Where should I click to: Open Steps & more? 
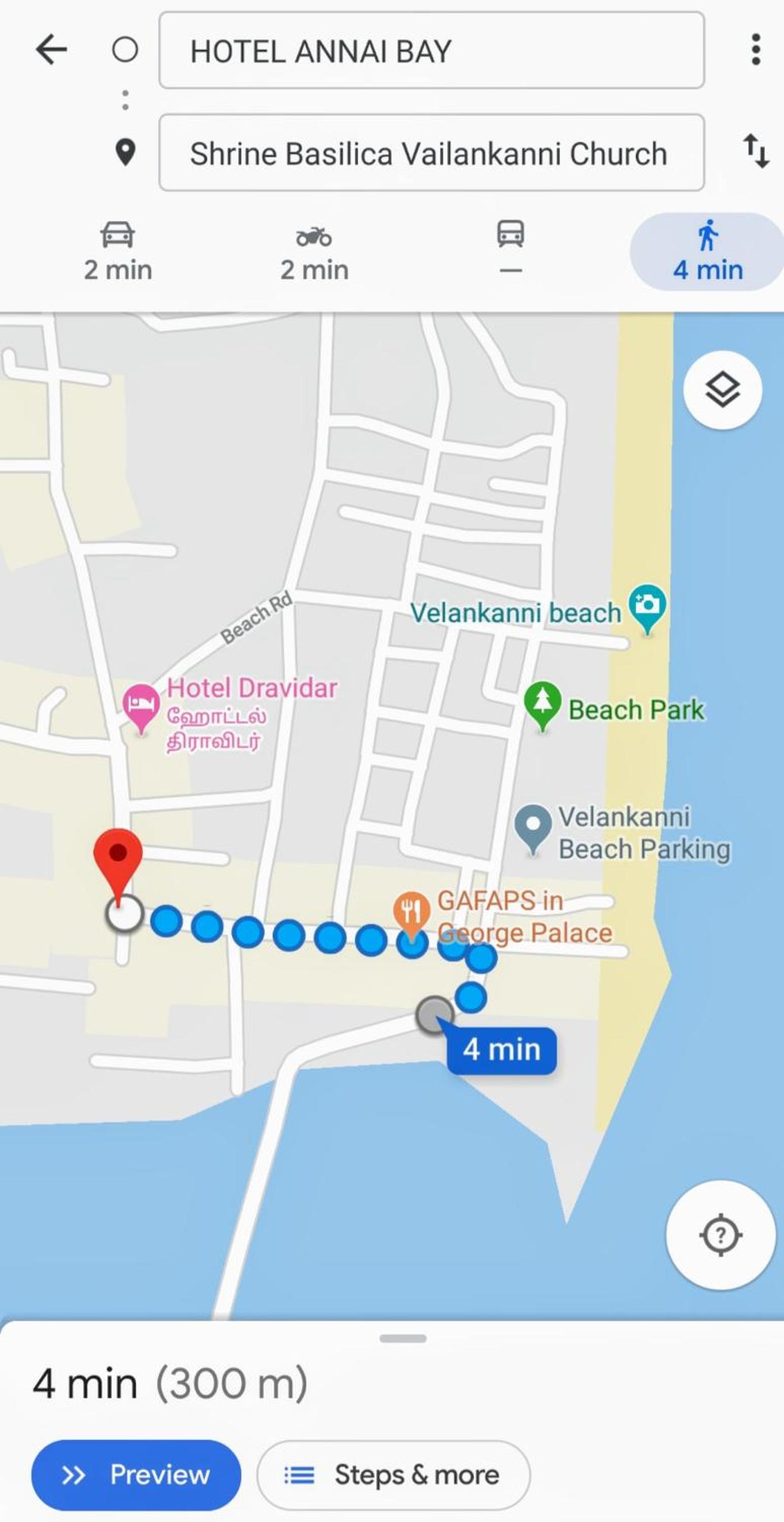[393, 1475]
